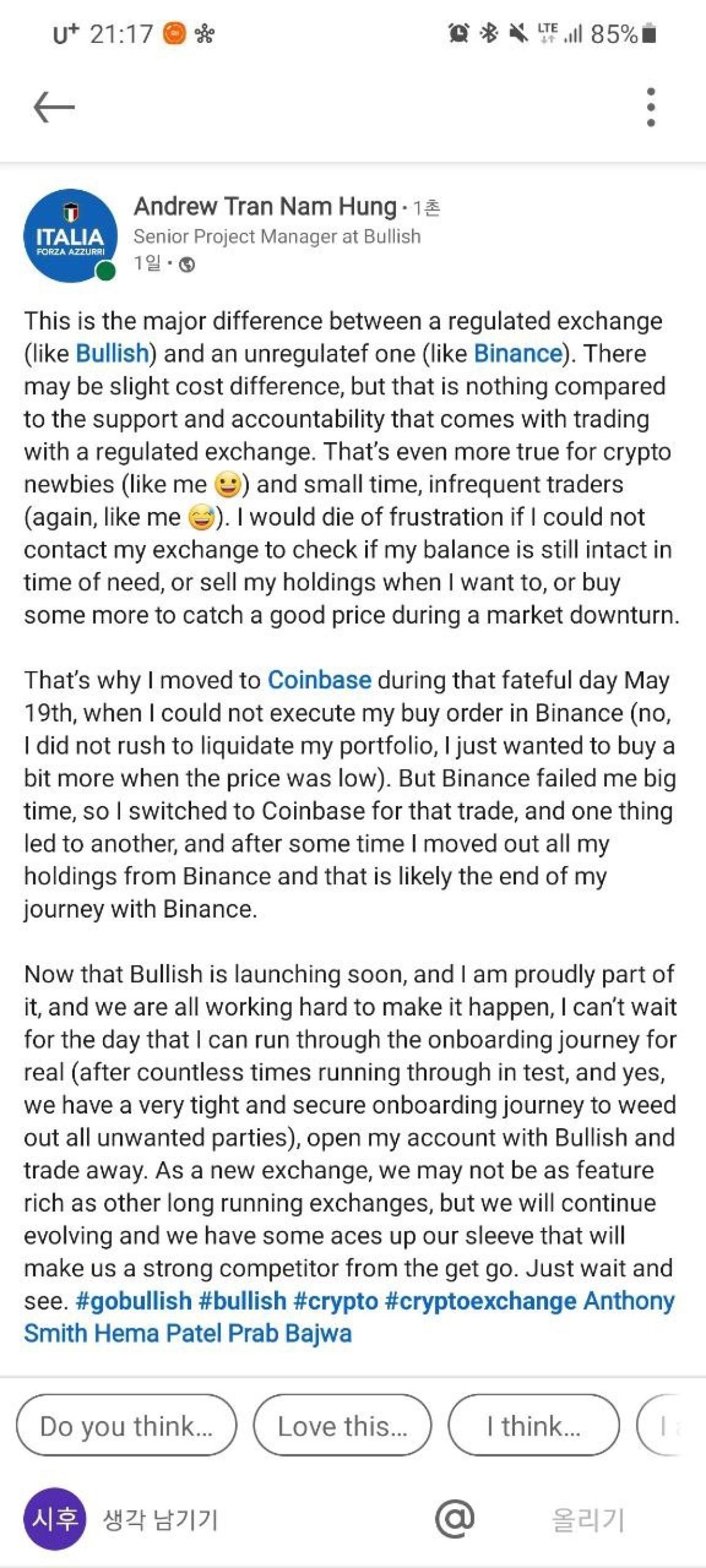
Task: View Andrew Tran Nam Hung's profile name
Action: (x=265, y=207)
